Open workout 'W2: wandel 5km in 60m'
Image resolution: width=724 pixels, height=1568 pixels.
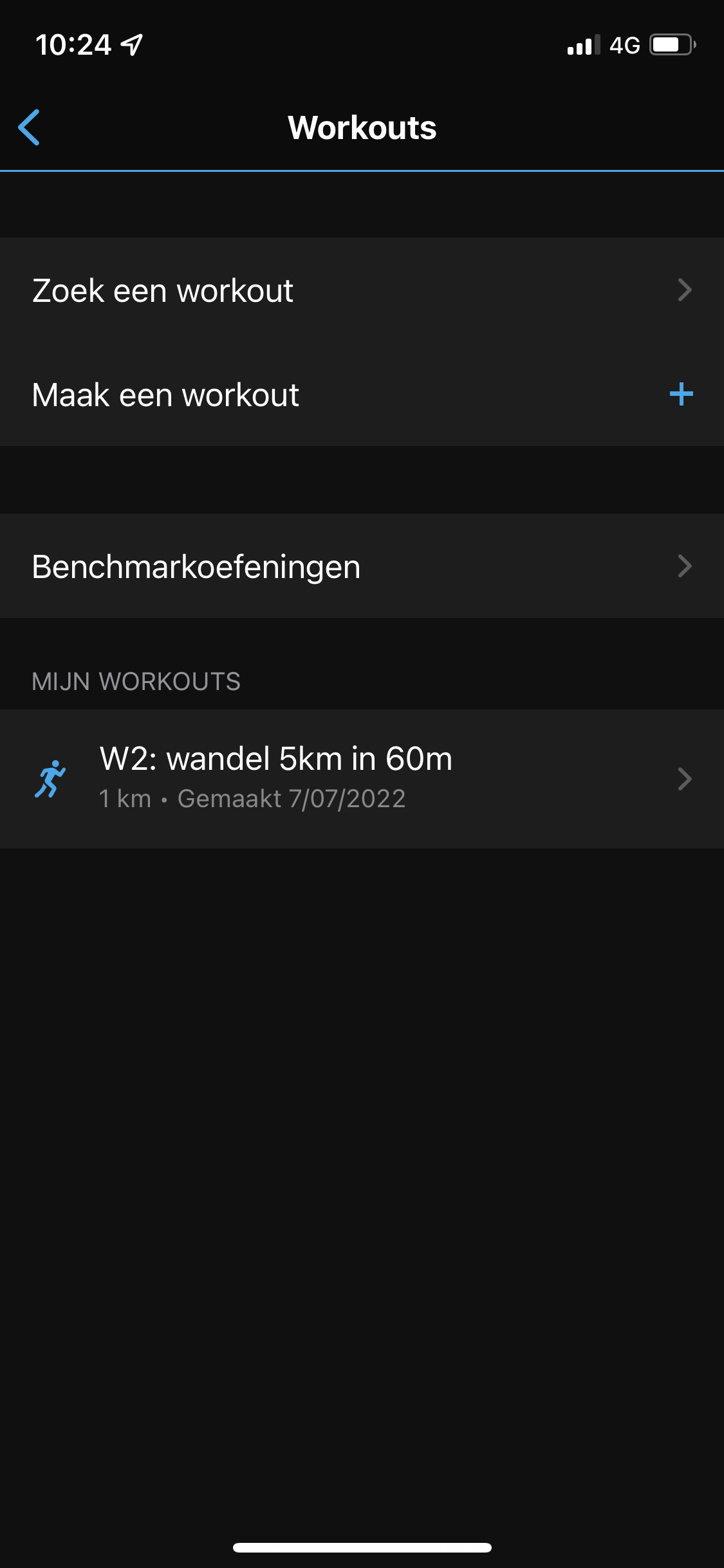(362, 778)
